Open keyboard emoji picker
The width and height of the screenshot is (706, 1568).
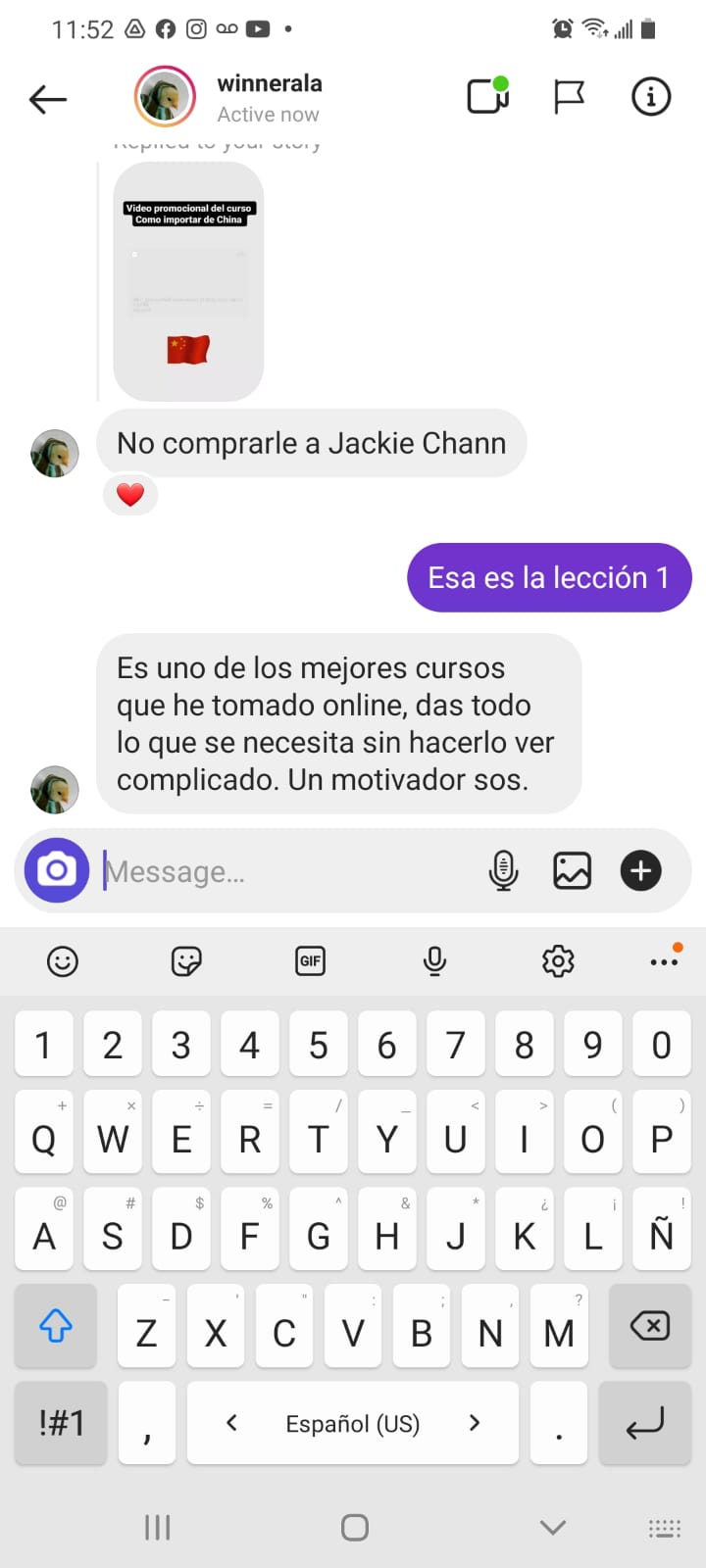[63, 961]
